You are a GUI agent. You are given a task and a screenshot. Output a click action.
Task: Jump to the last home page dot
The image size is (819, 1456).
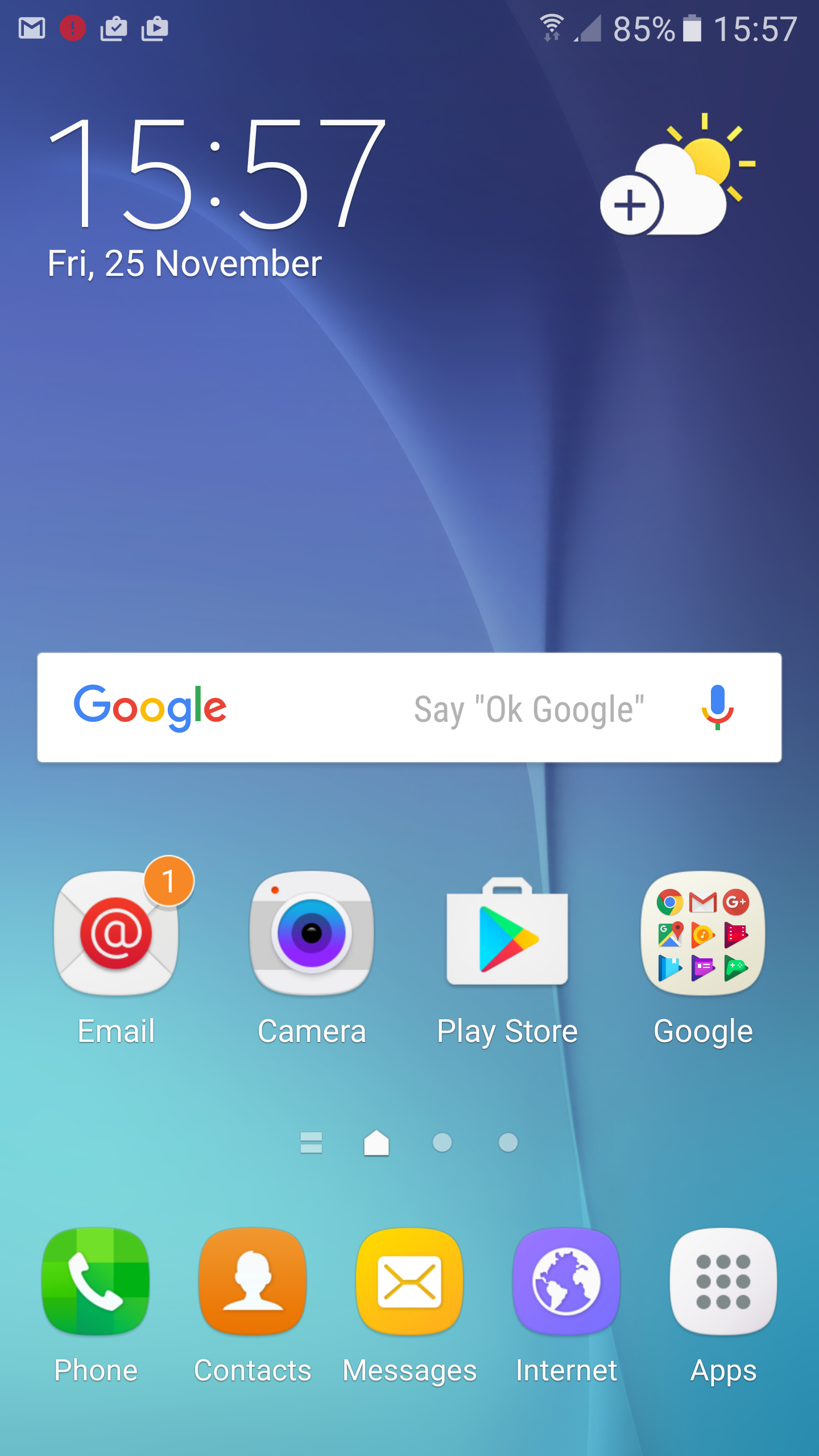(x=508, y=1142)
